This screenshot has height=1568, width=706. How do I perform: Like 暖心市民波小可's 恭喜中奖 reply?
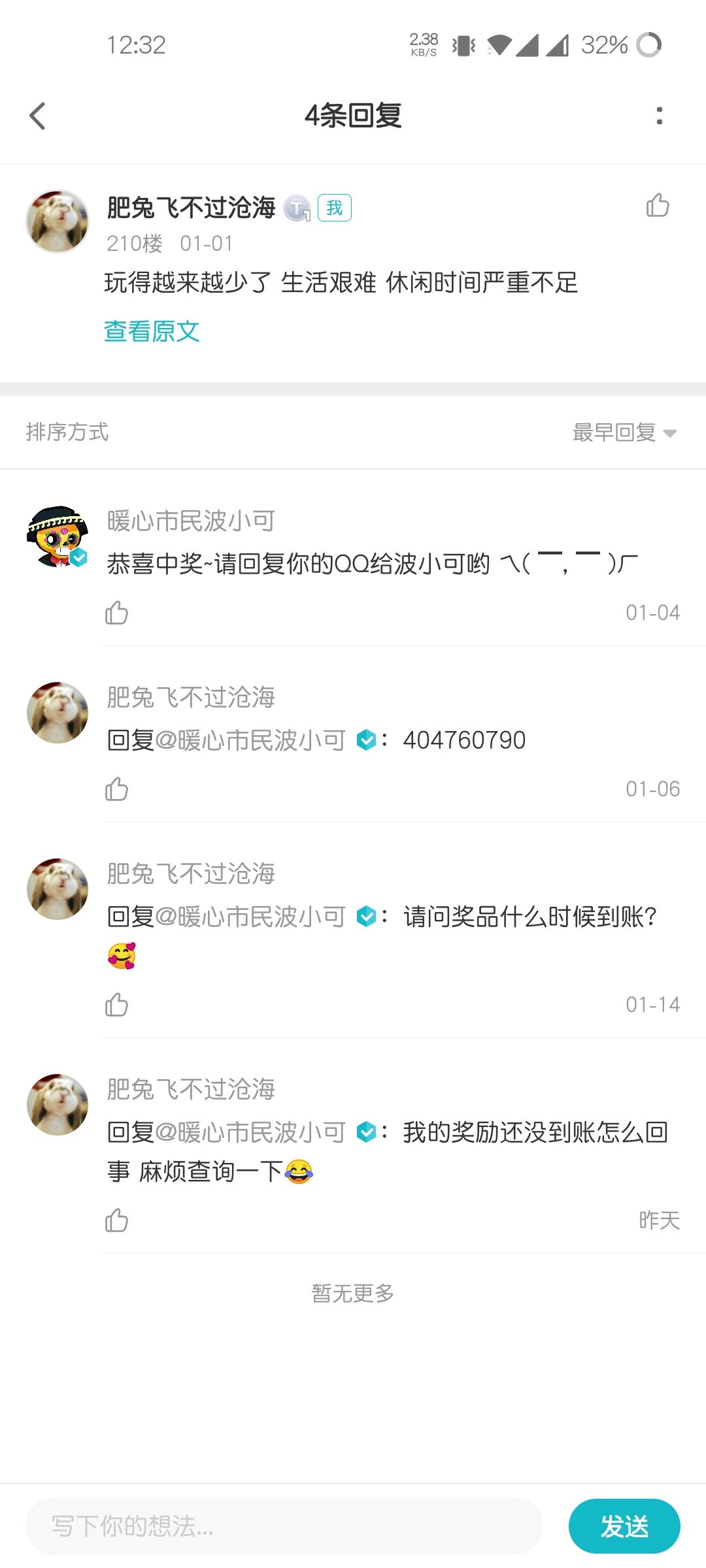[116, 613]
